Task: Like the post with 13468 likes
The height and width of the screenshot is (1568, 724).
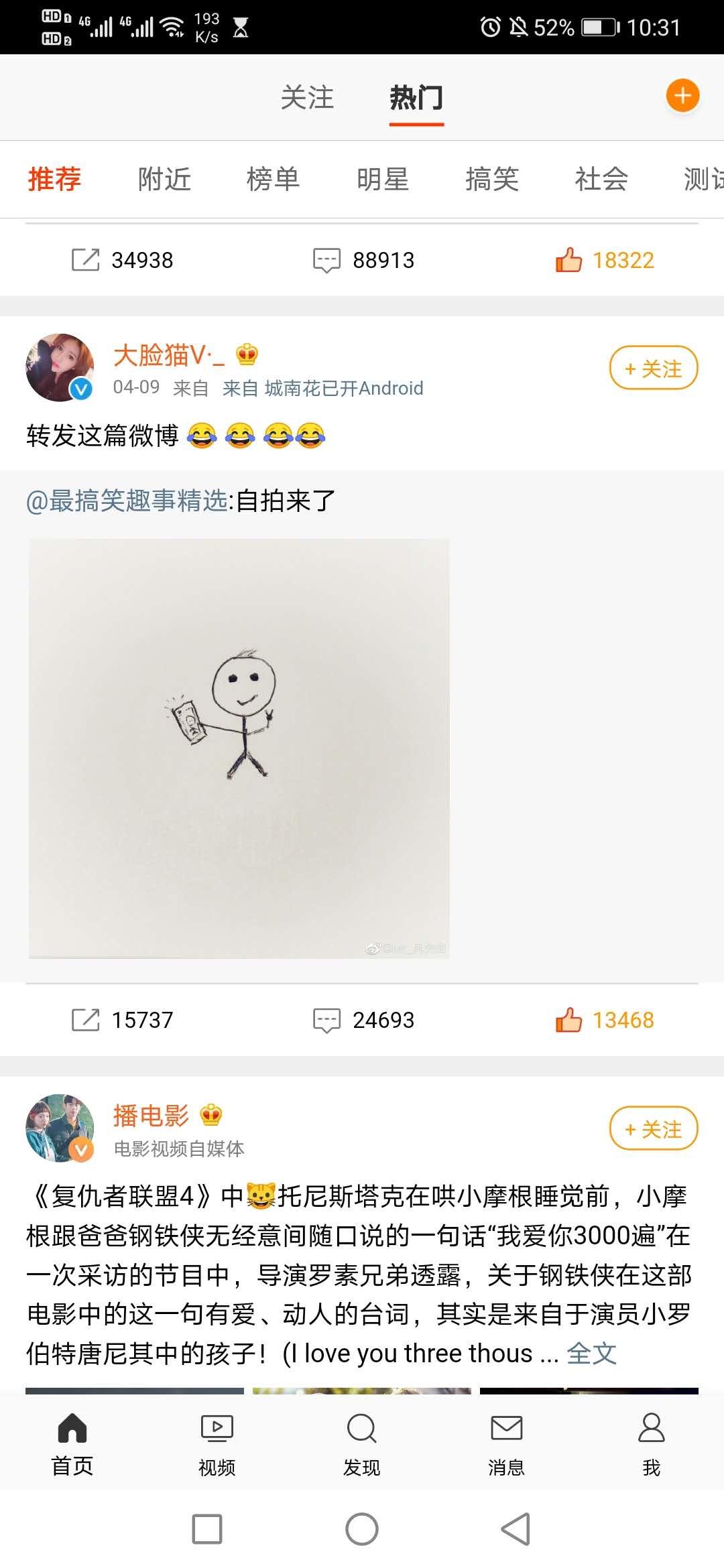Action: 605,1020
